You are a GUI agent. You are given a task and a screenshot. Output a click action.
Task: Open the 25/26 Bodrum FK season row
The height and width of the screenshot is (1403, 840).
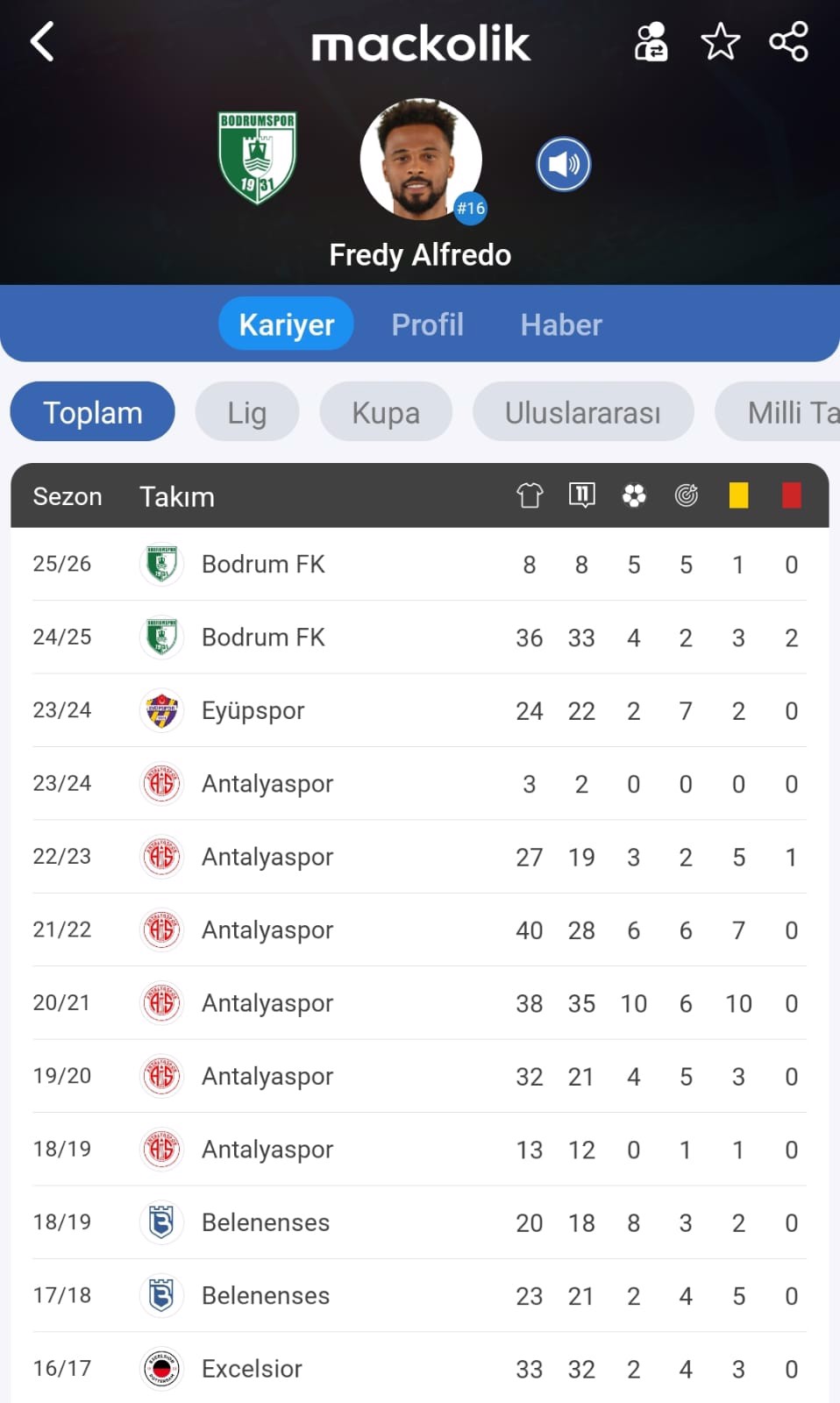point(419,564)
